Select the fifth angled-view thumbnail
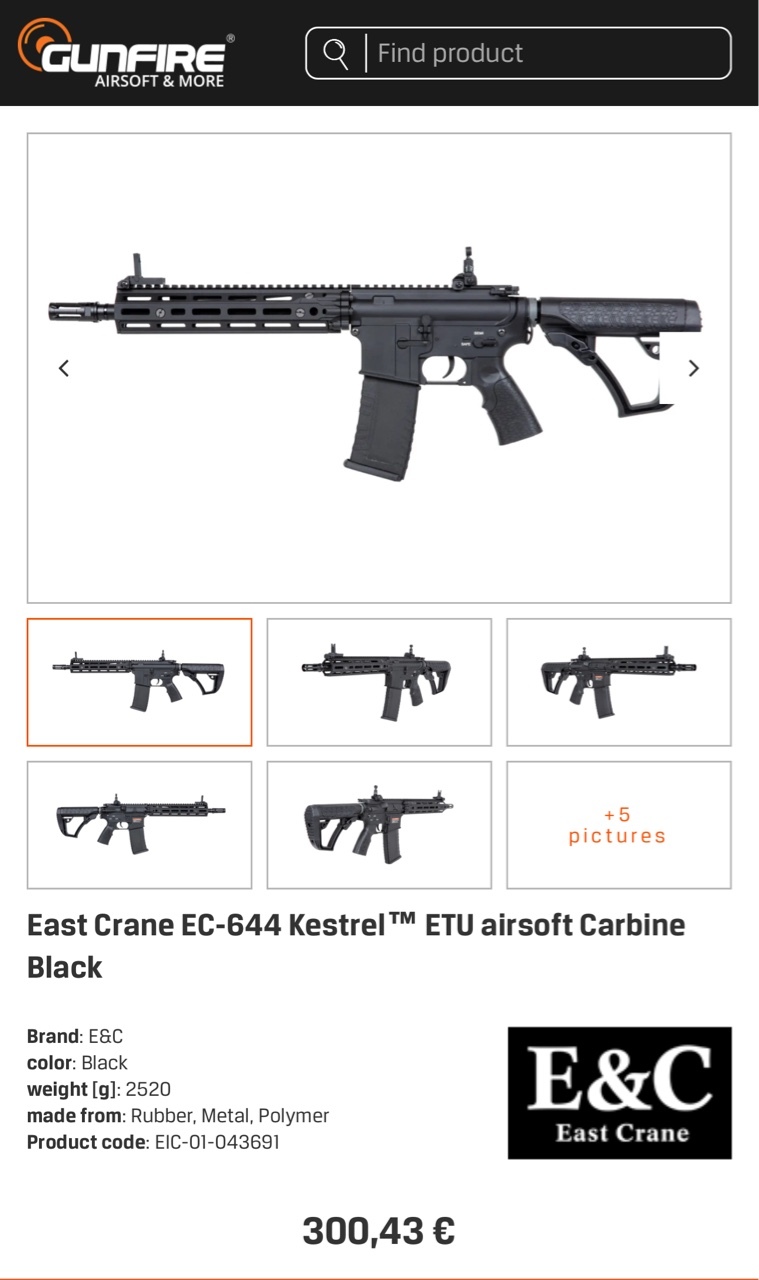This screenshot has height=1280, width=759. (x=379, y=825)
